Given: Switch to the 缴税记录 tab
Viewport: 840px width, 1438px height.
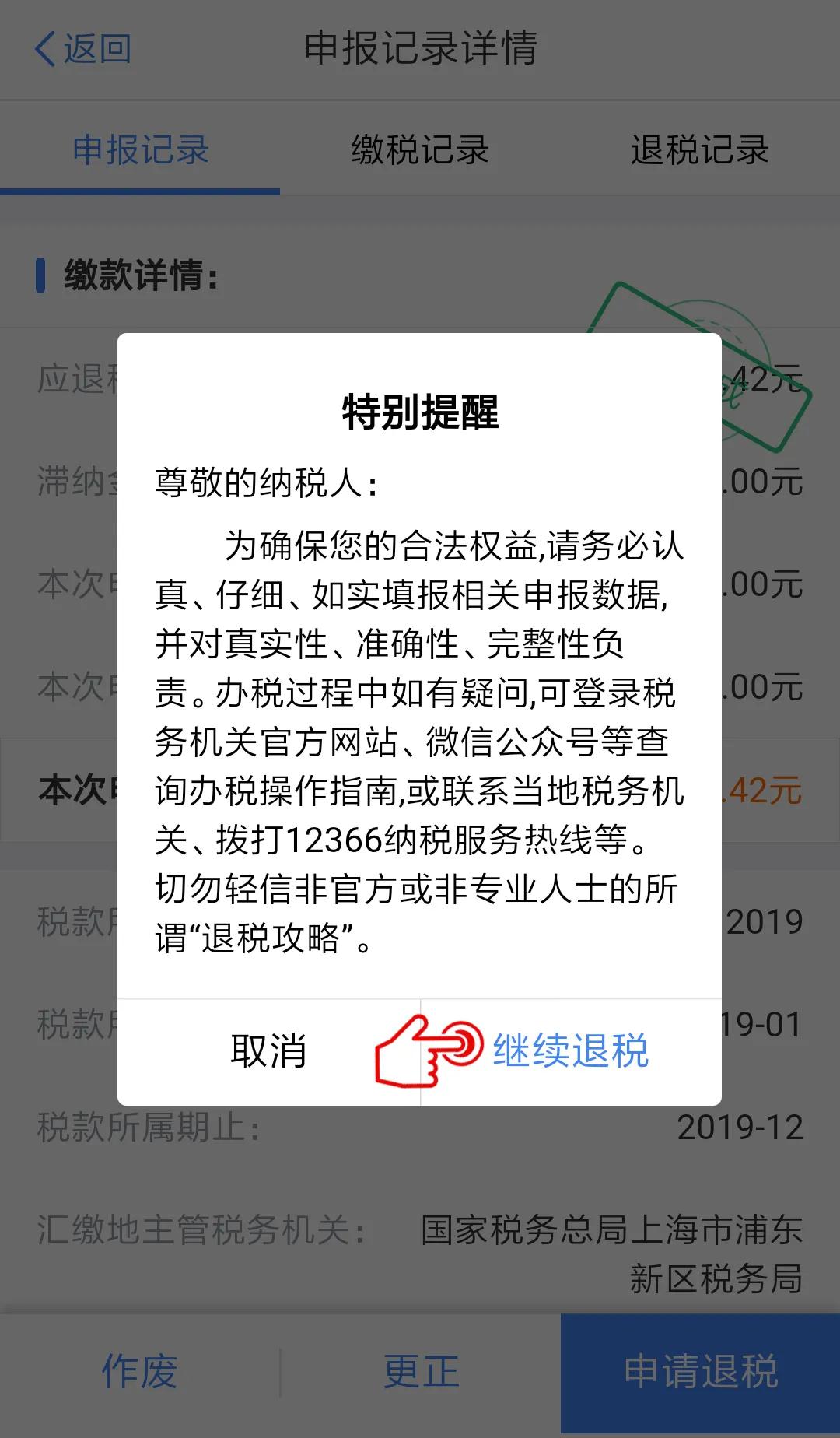Looking at the screenshot, I should [420, 152].
